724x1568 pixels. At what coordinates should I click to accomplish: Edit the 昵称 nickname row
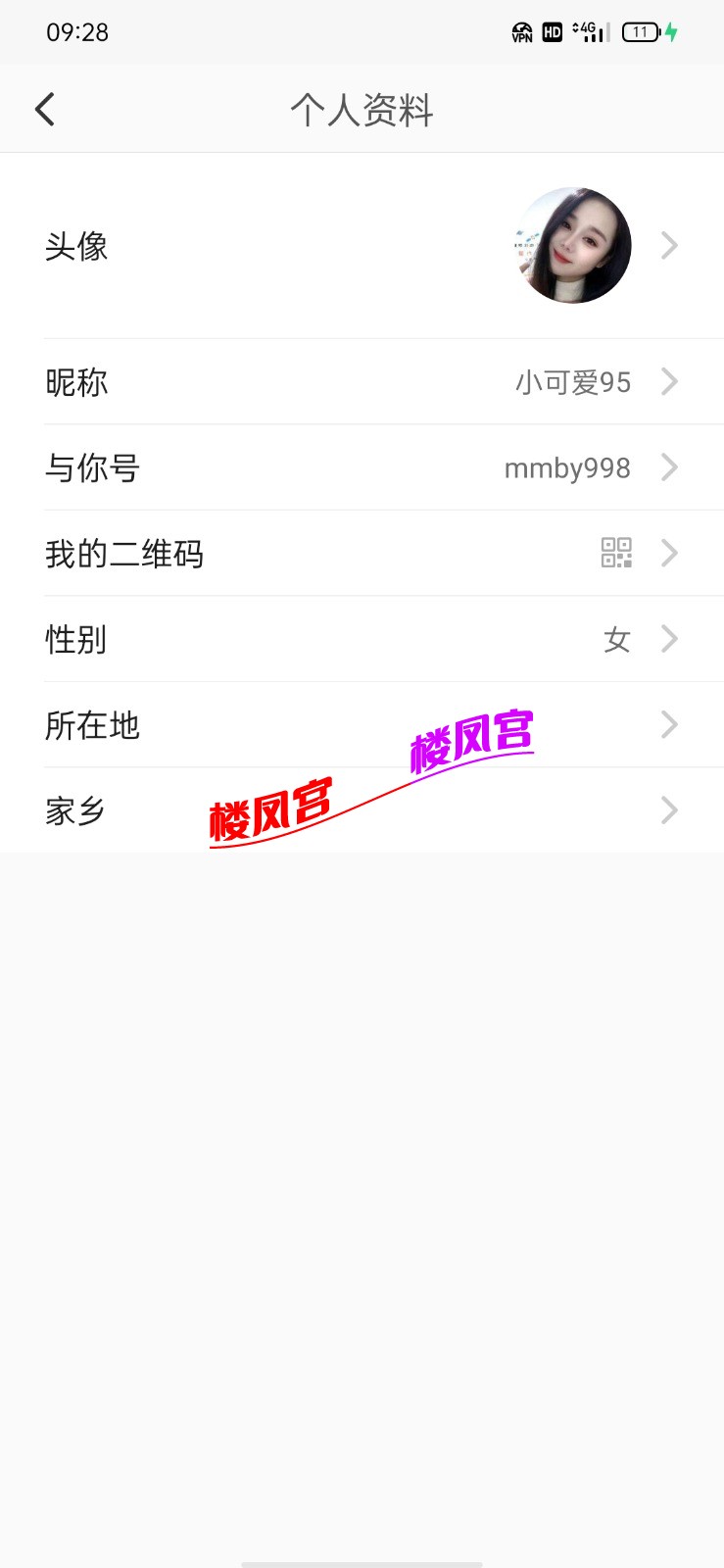pyautogui.click(x=362, y=382)
